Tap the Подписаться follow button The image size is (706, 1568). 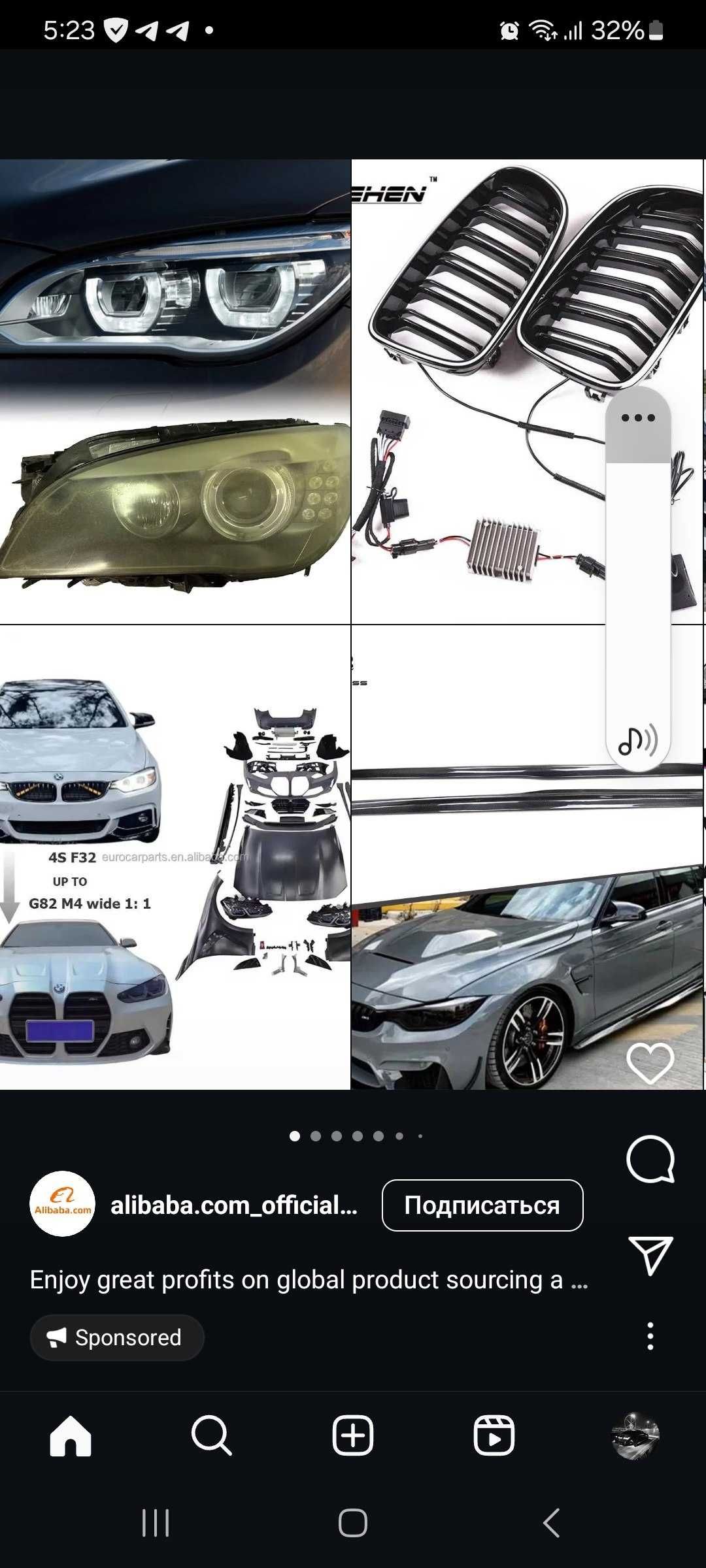point(482,1205)
